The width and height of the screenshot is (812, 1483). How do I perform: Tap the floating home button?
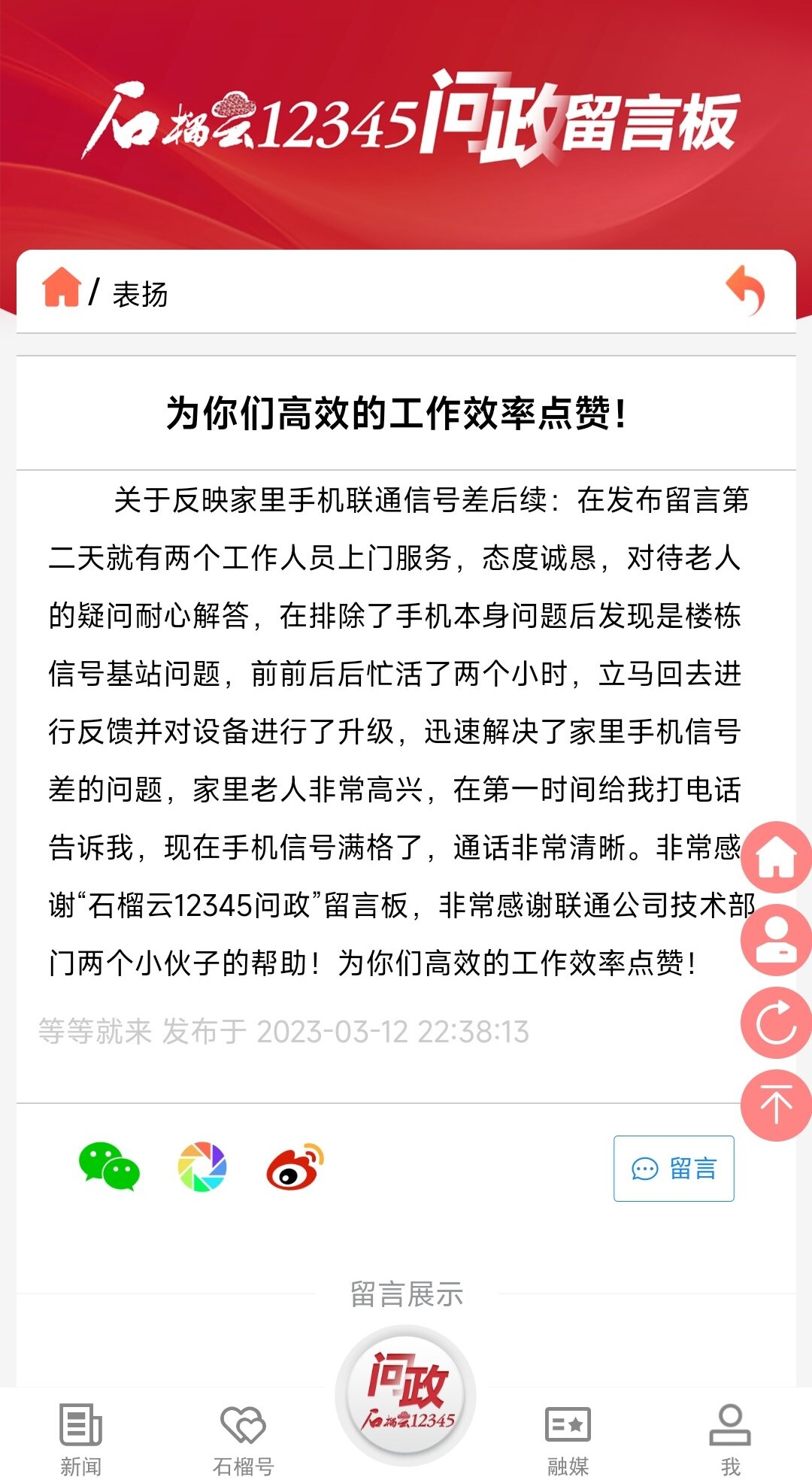[777, 857]
